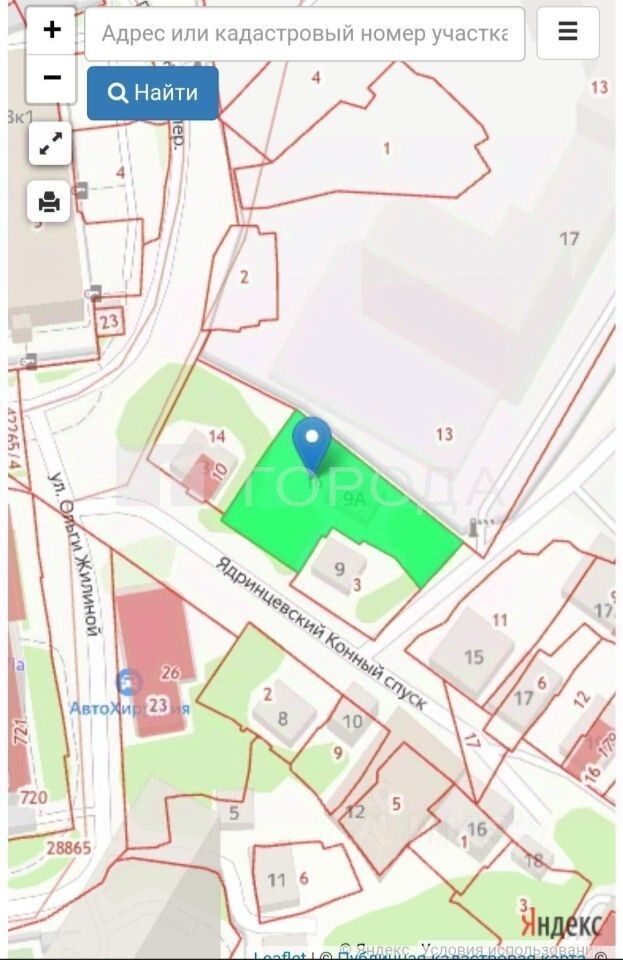Zoom out on the map
Viewport: 623px width, 960px height.
[x=51, y=78]
